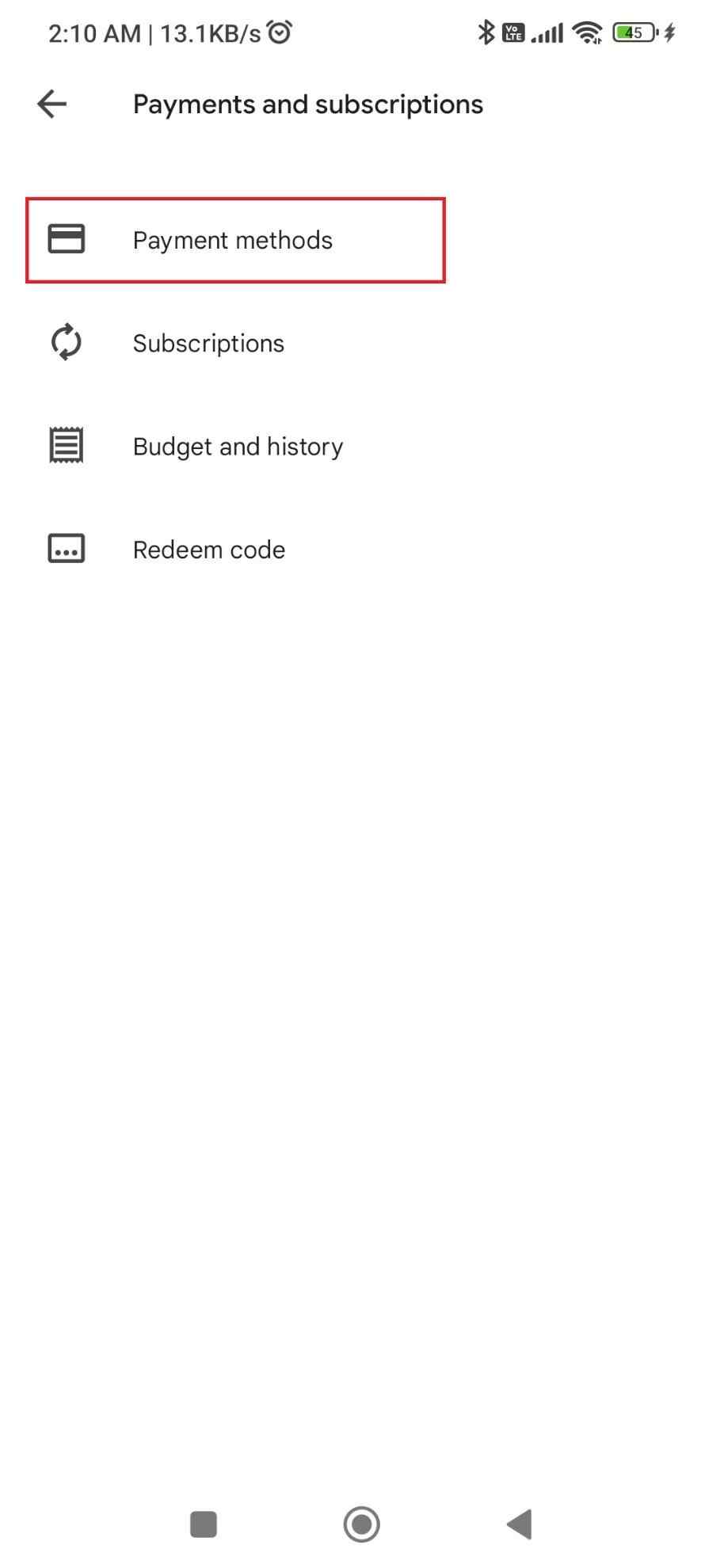Open the Redeem code icon
Viewport: 724px width, 1568px height.
67,548
